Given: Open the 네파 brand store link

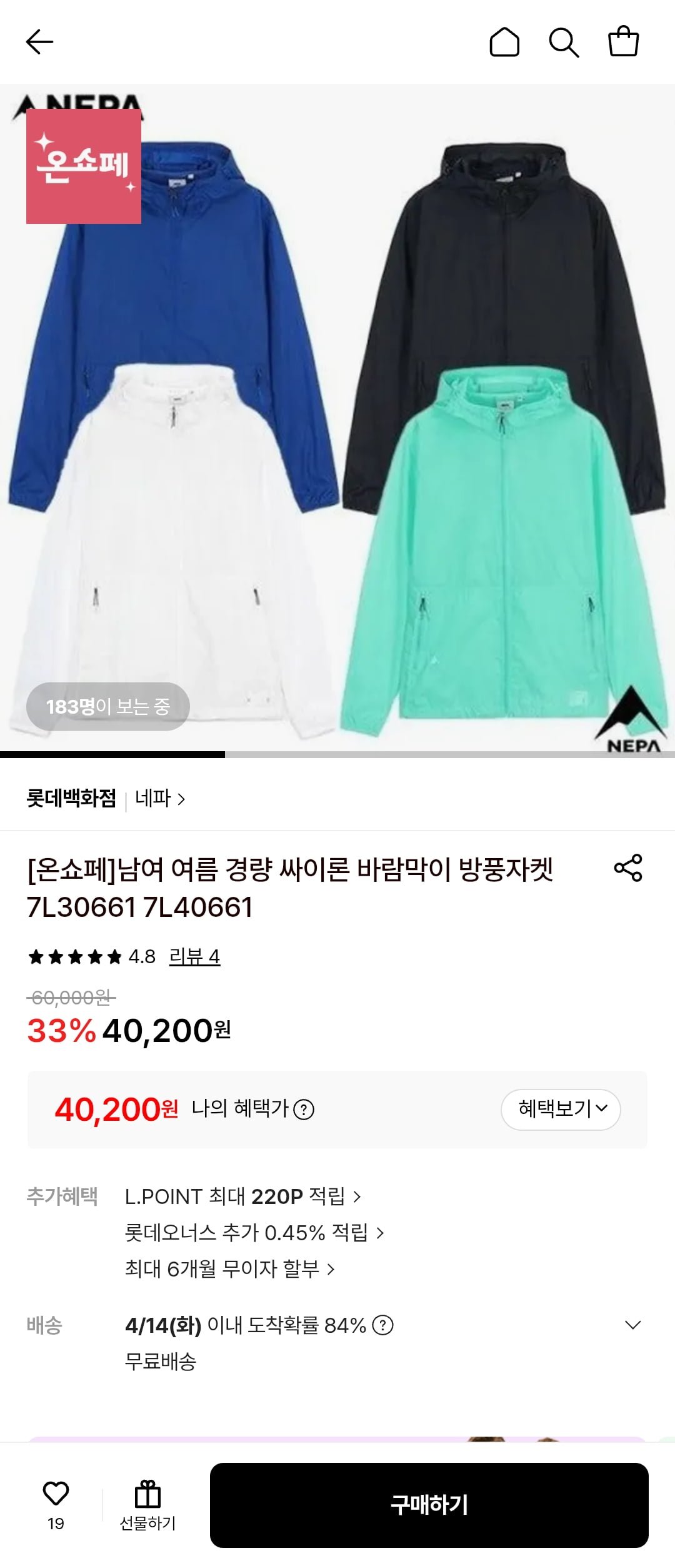Looking at the screenshot, I should pyautogui.click(x=160, y=798).
